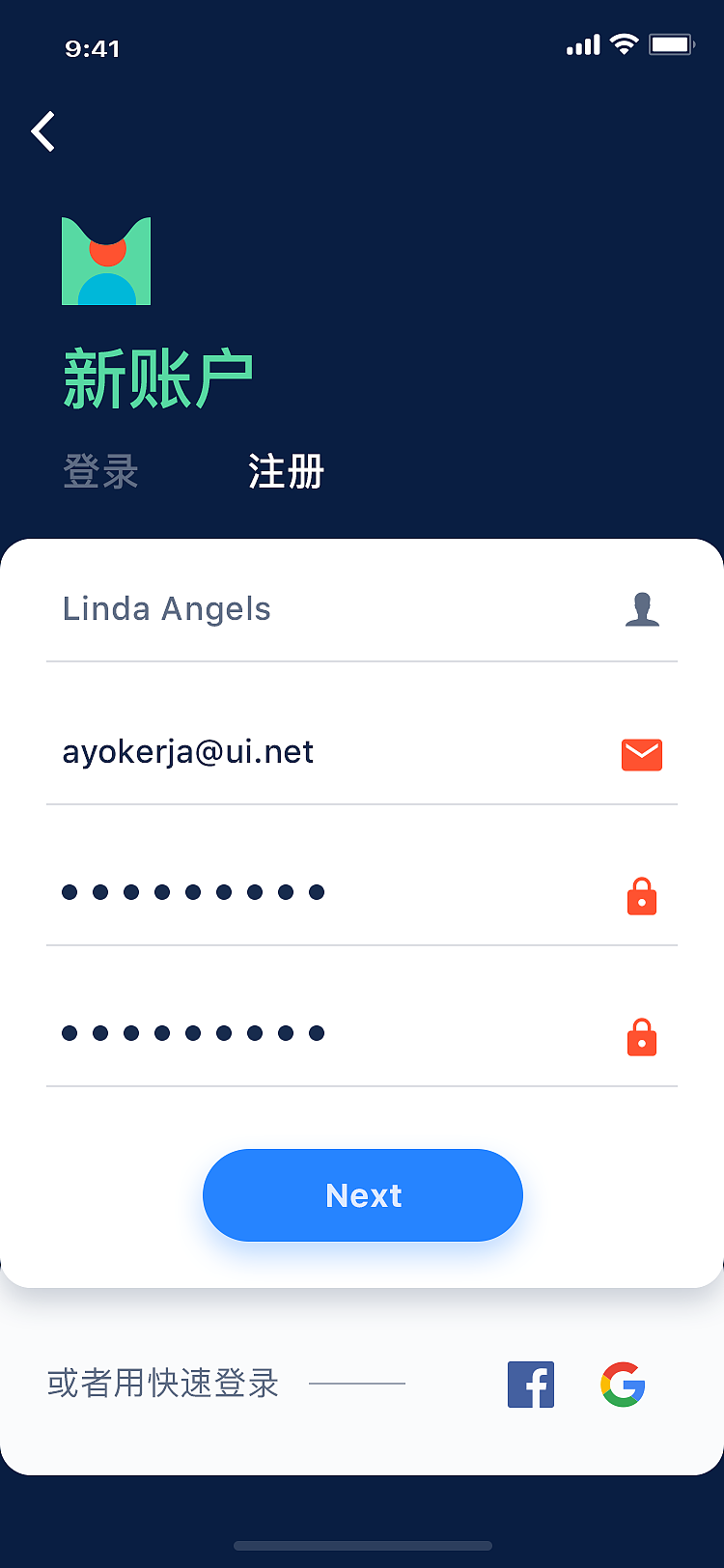Tap the back arrow at top left
Screen dimensions: 724x1568
pos(42,131)
